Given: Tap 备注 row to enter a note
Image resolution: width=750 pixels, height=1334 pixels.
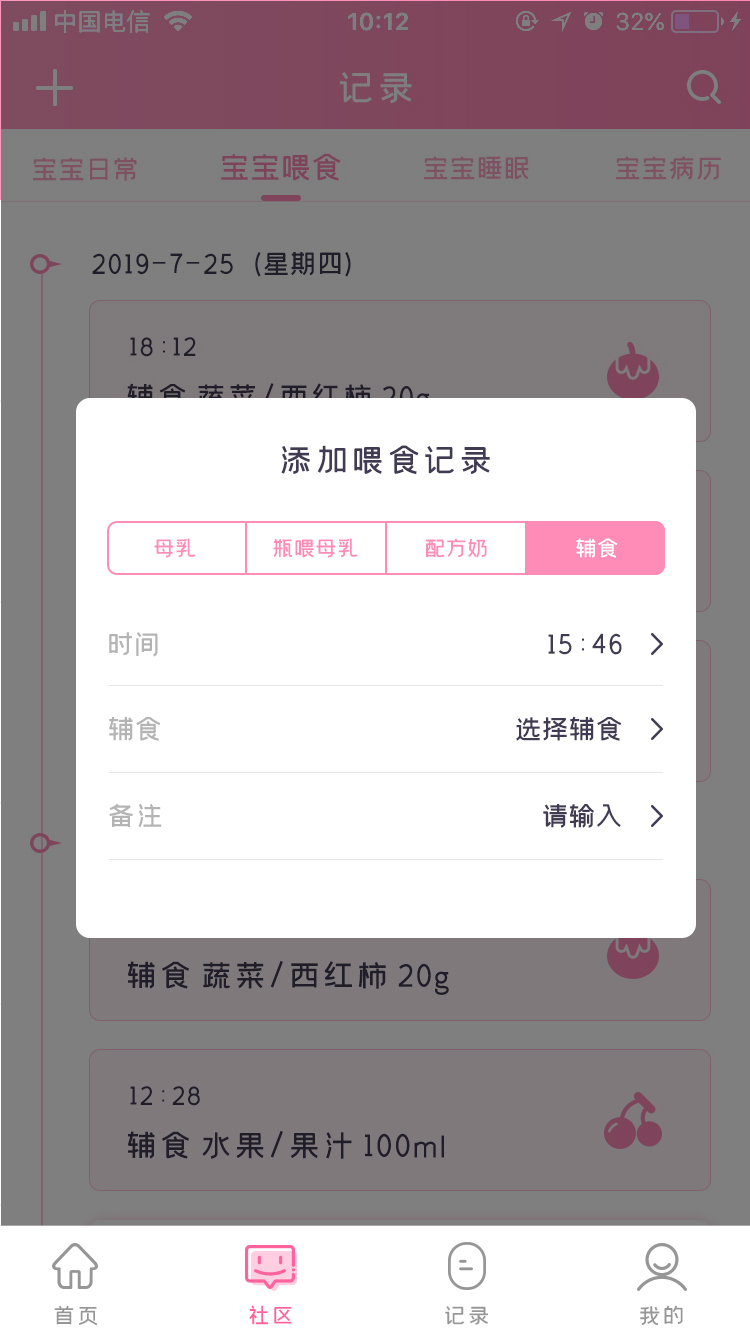Looking at the screenshot, I should (x=386, y=817).
